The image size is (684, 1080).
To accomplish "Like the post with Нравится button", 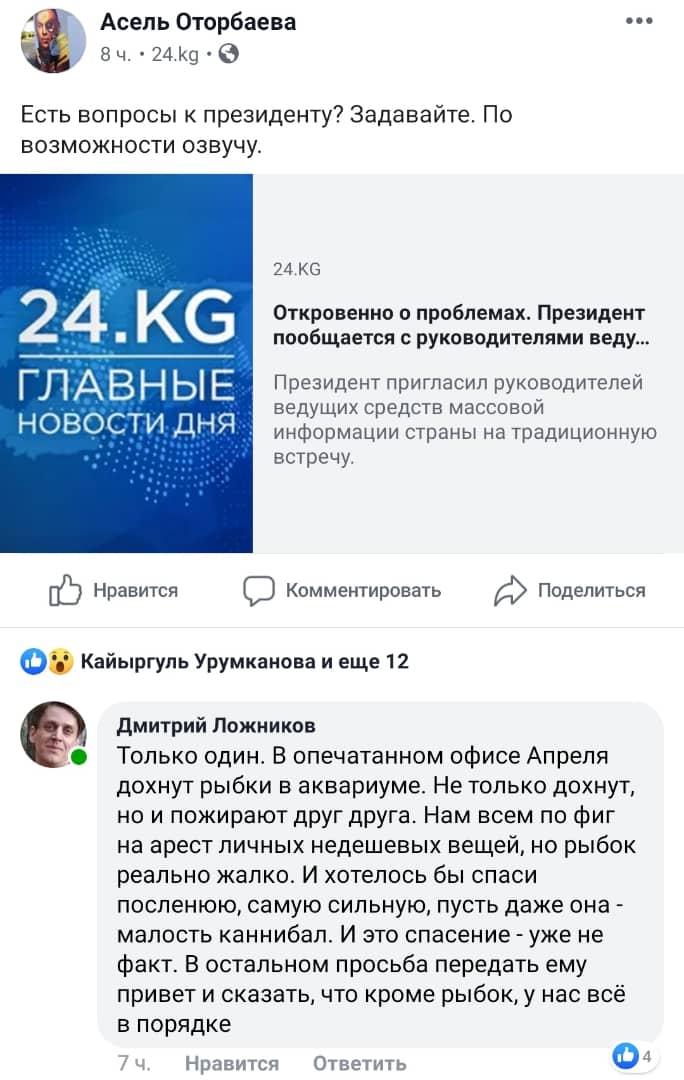I will tap(113, 590).
